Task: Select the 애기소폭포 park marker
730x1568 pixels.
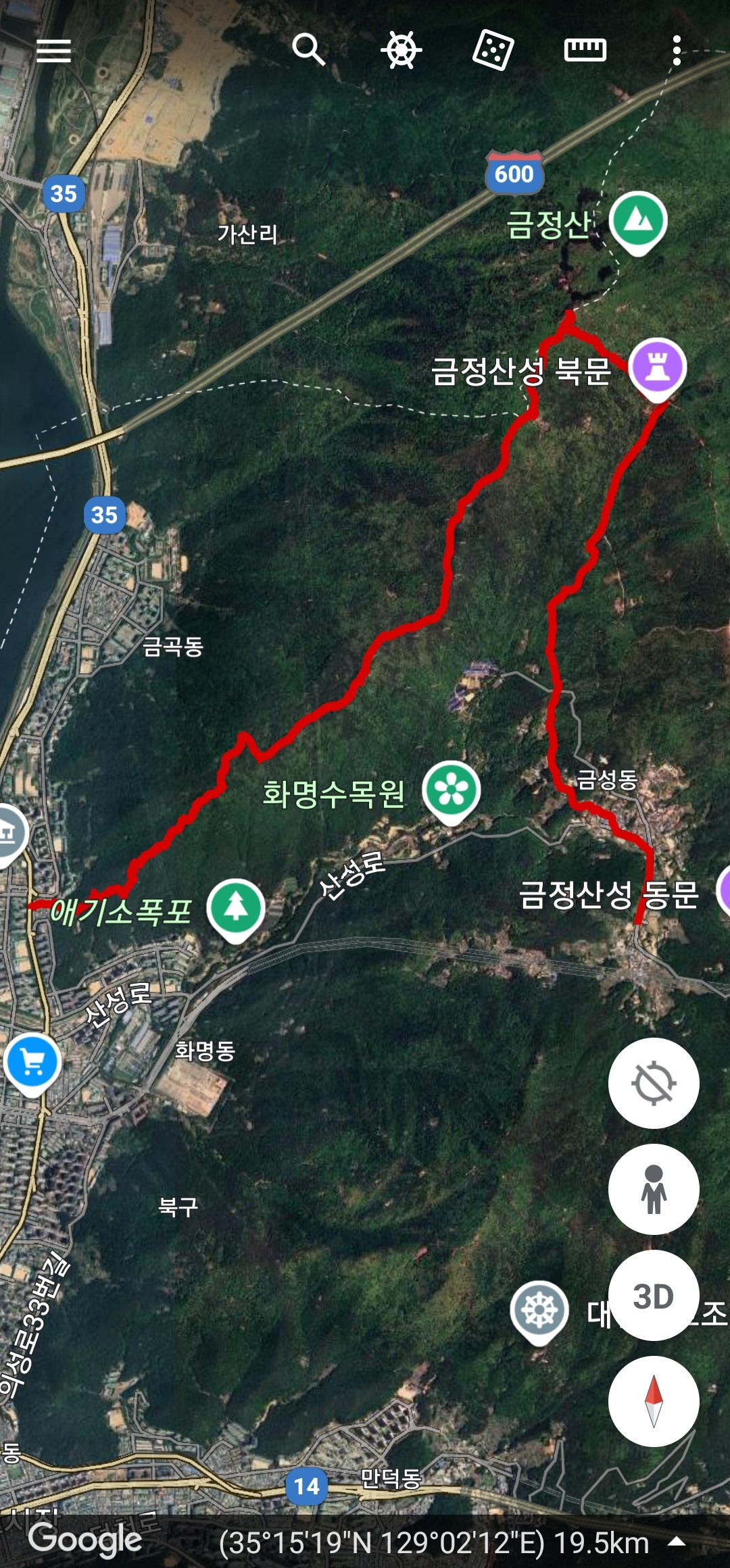Action: (x=235, y=909)
